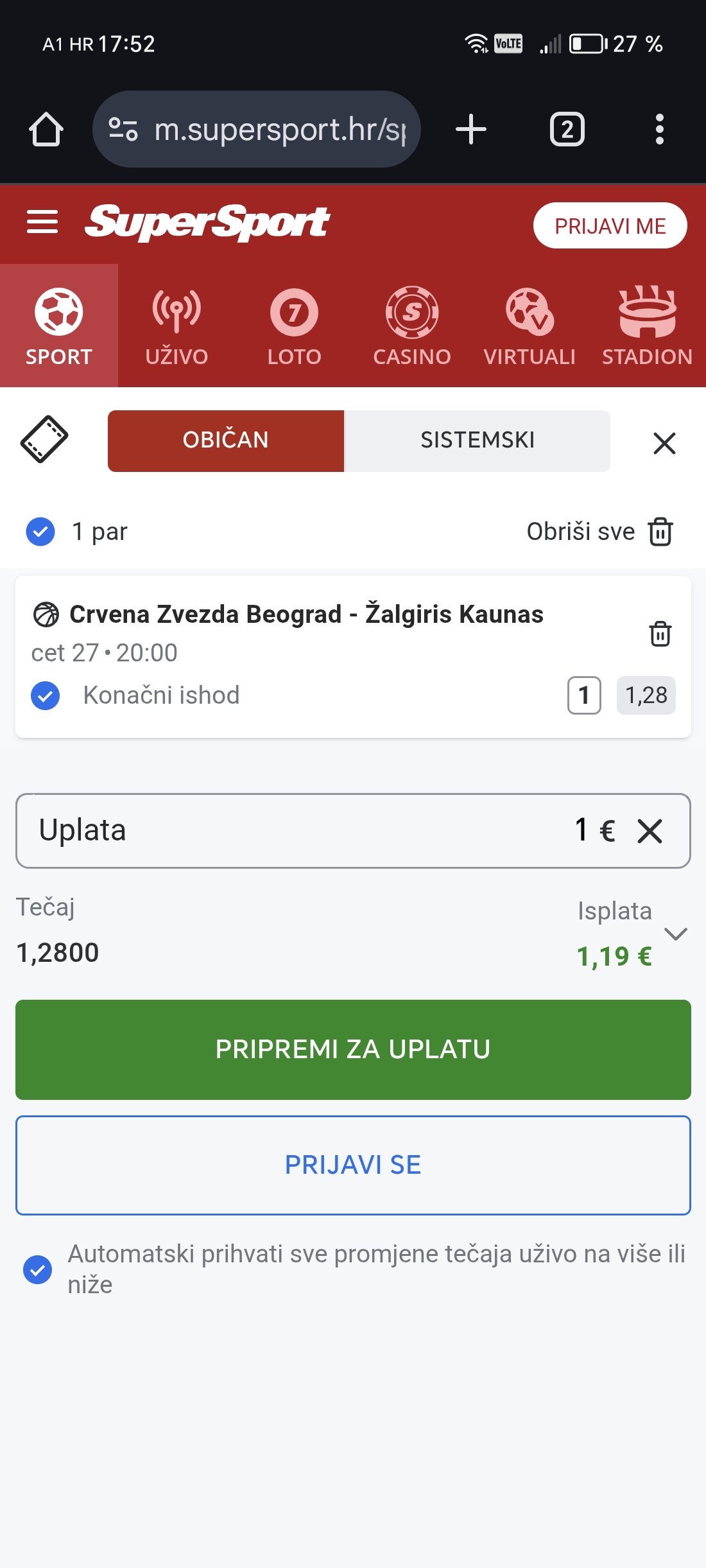706x1568 pixels.
Task: Select the OBIČAN ticket type
Action: [x=225, y=440]
